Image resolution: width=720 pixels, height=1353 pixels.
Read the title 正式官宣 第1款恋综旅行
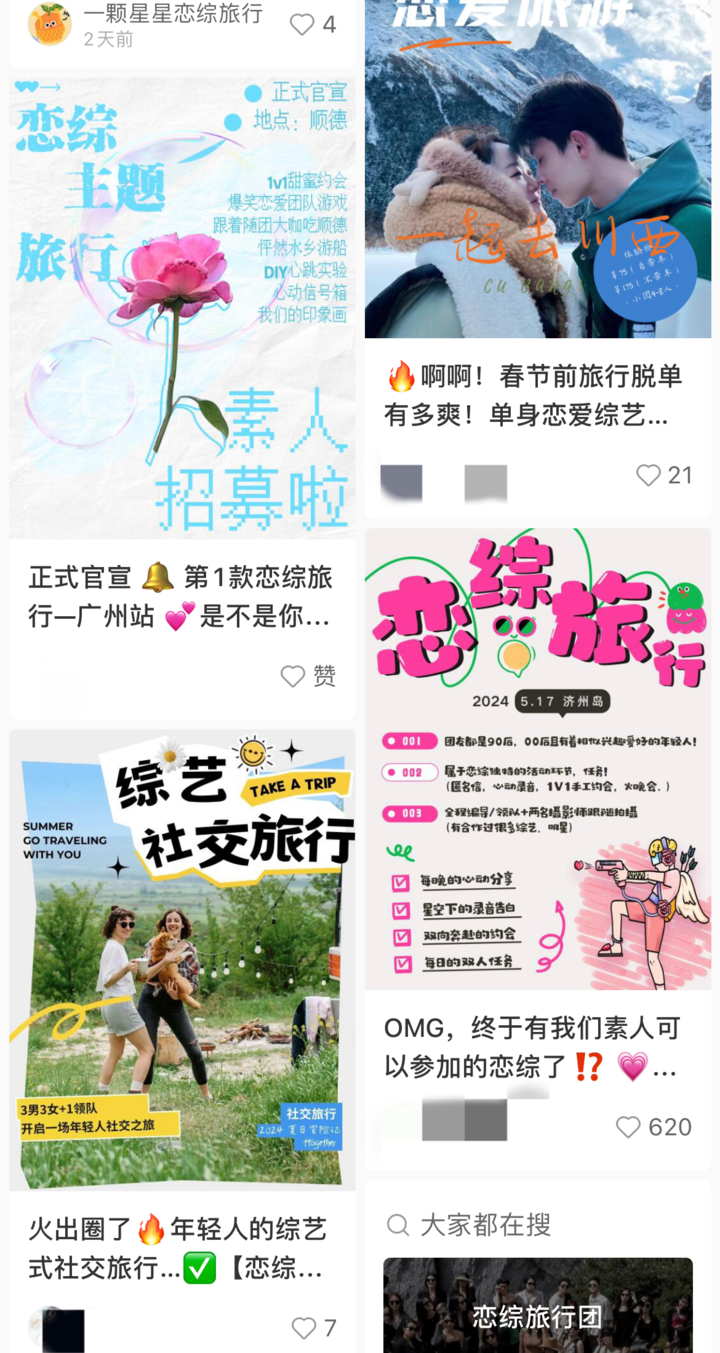point(180,597)
